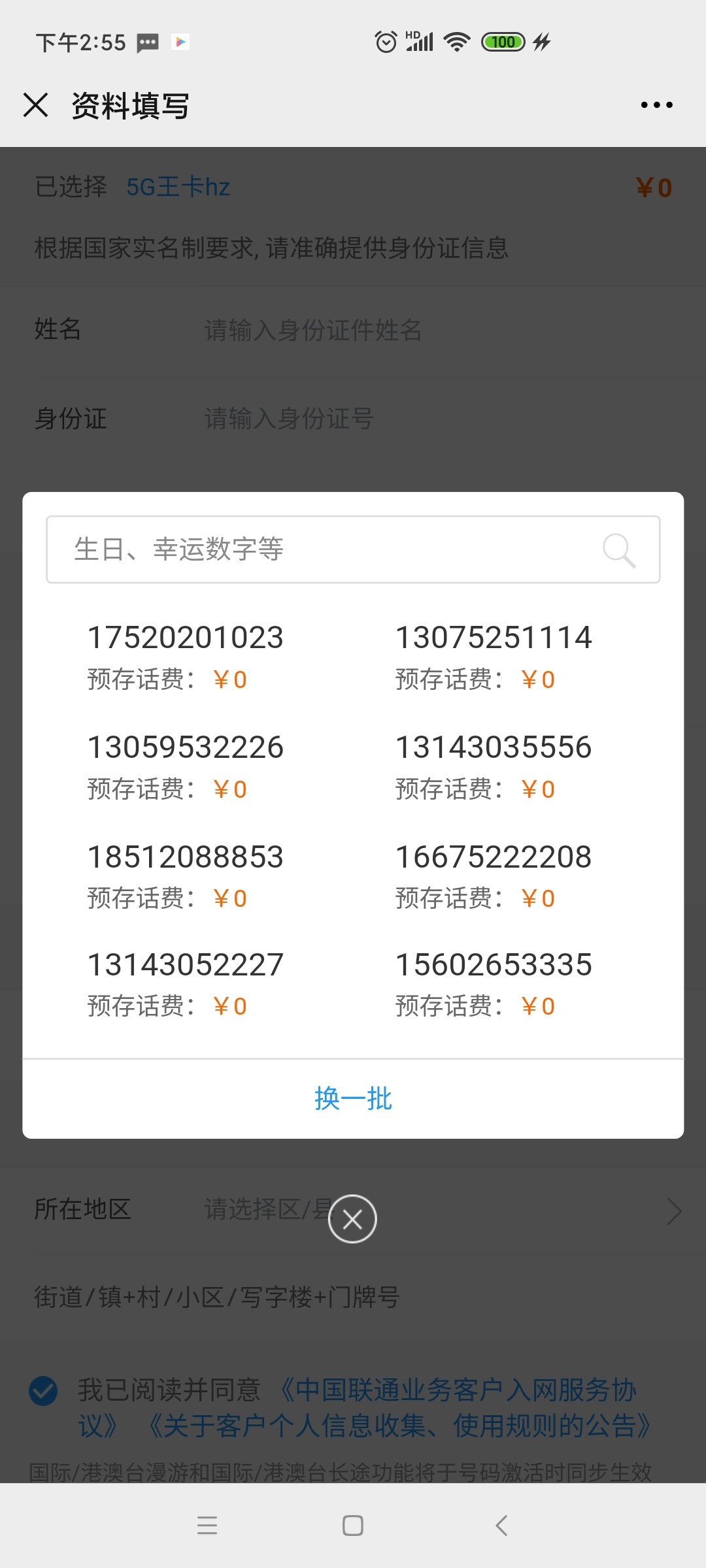The image size is (706, 1568).
Task: Close the 资料填写 page with X
Action: click(x=35, y=105)
